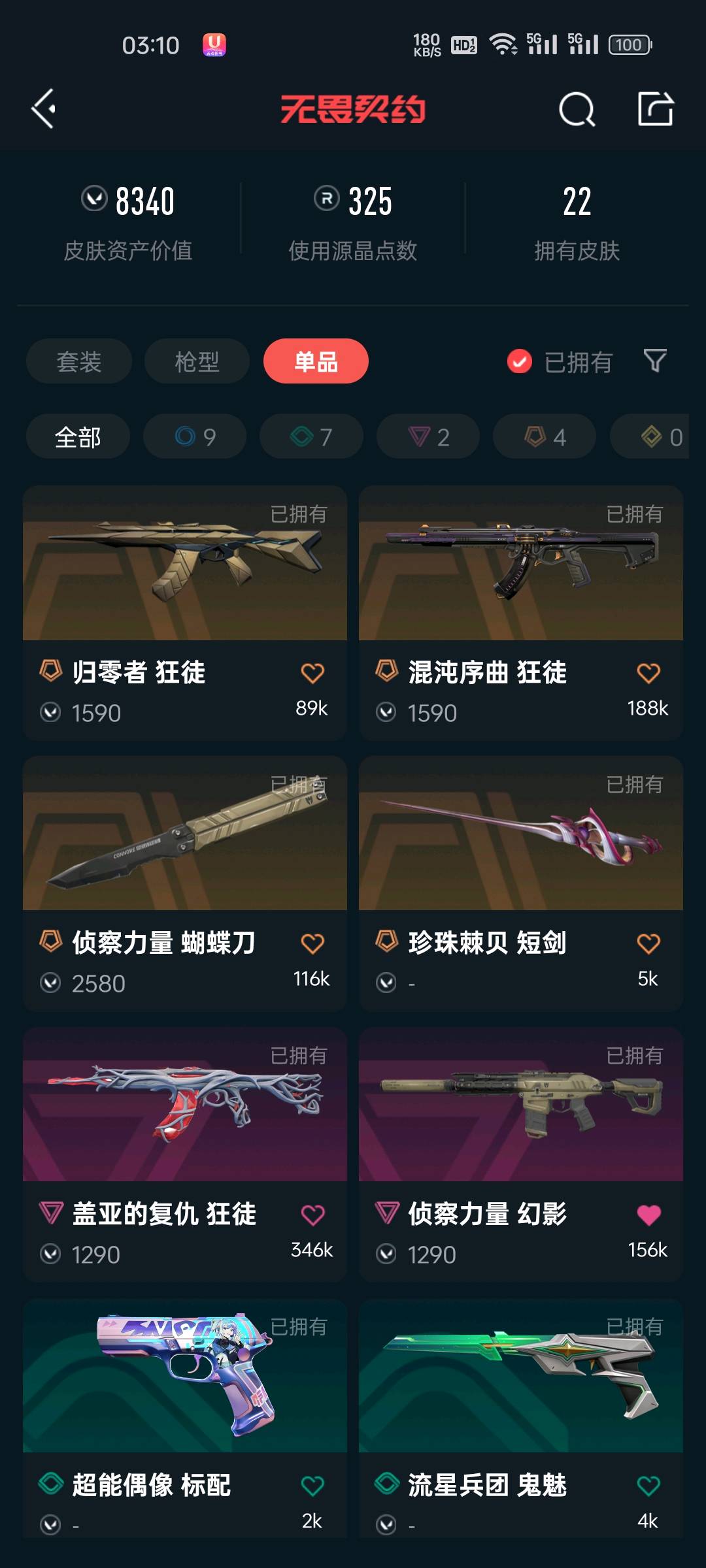Open the funnel filter icon
This screenshot has height=1568, width=706.
click(x=655, y=361)
